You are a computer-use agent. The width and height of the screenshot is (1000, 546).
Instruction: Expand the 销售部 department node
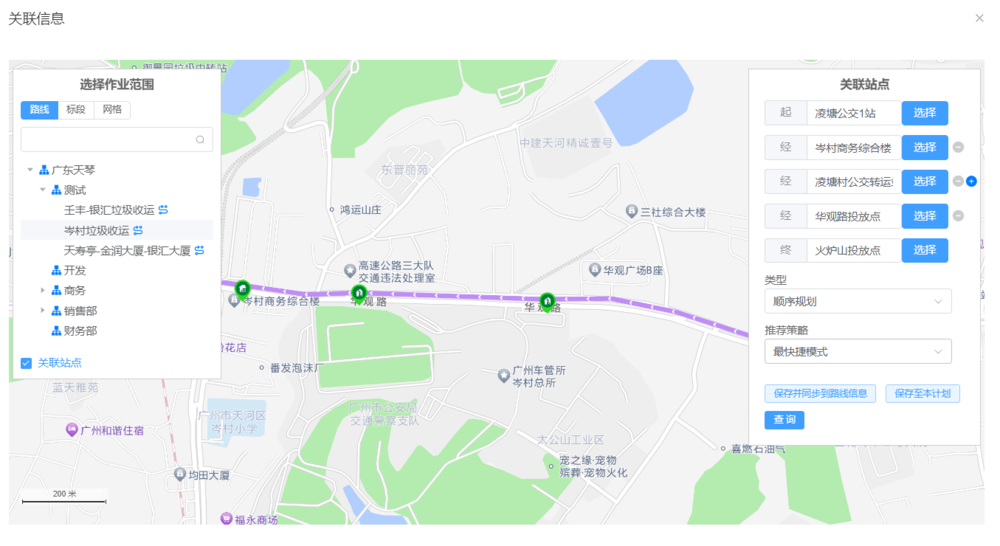[43, 311]
